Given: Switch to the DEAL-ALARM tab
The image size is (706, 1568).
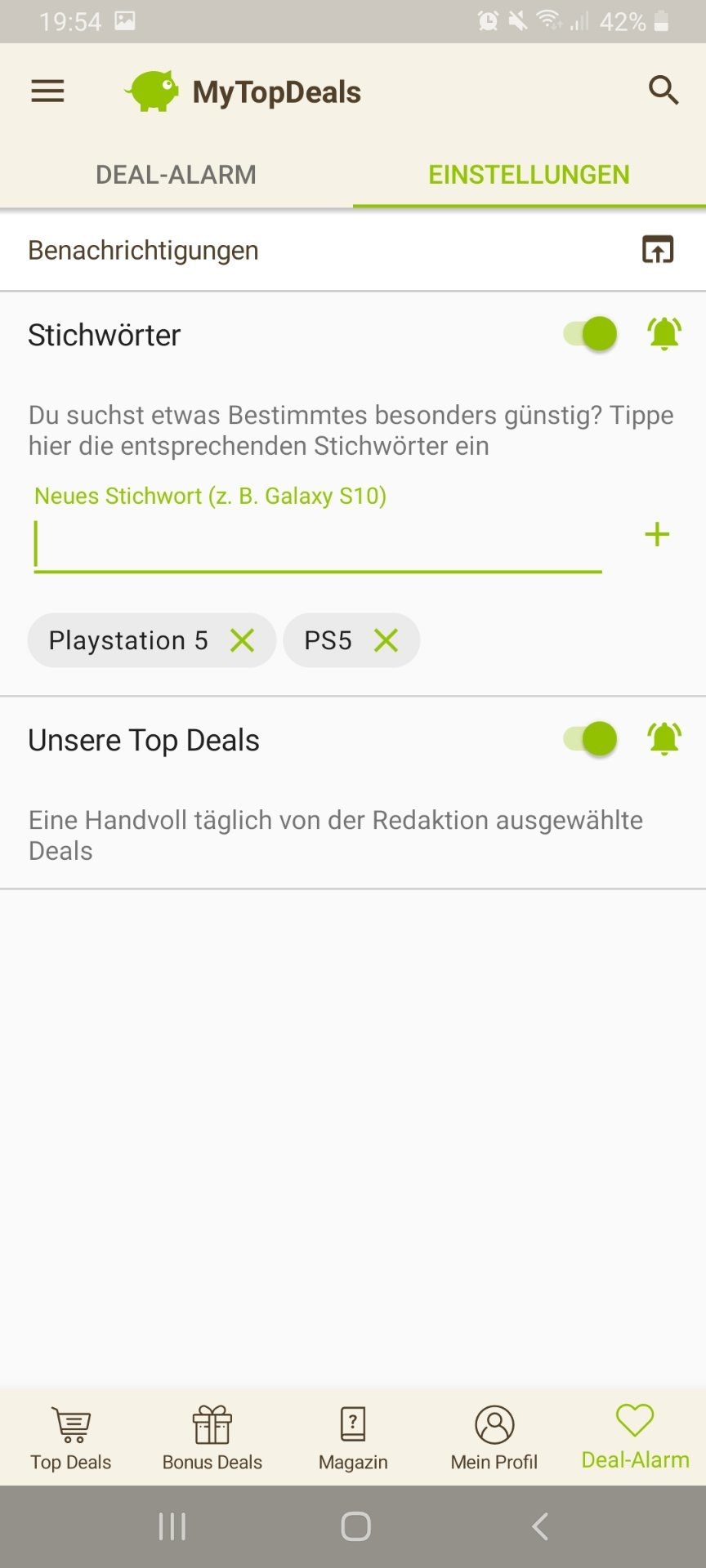Looking at the screenshot, I should pyautogui.click(x=176, y=174).
